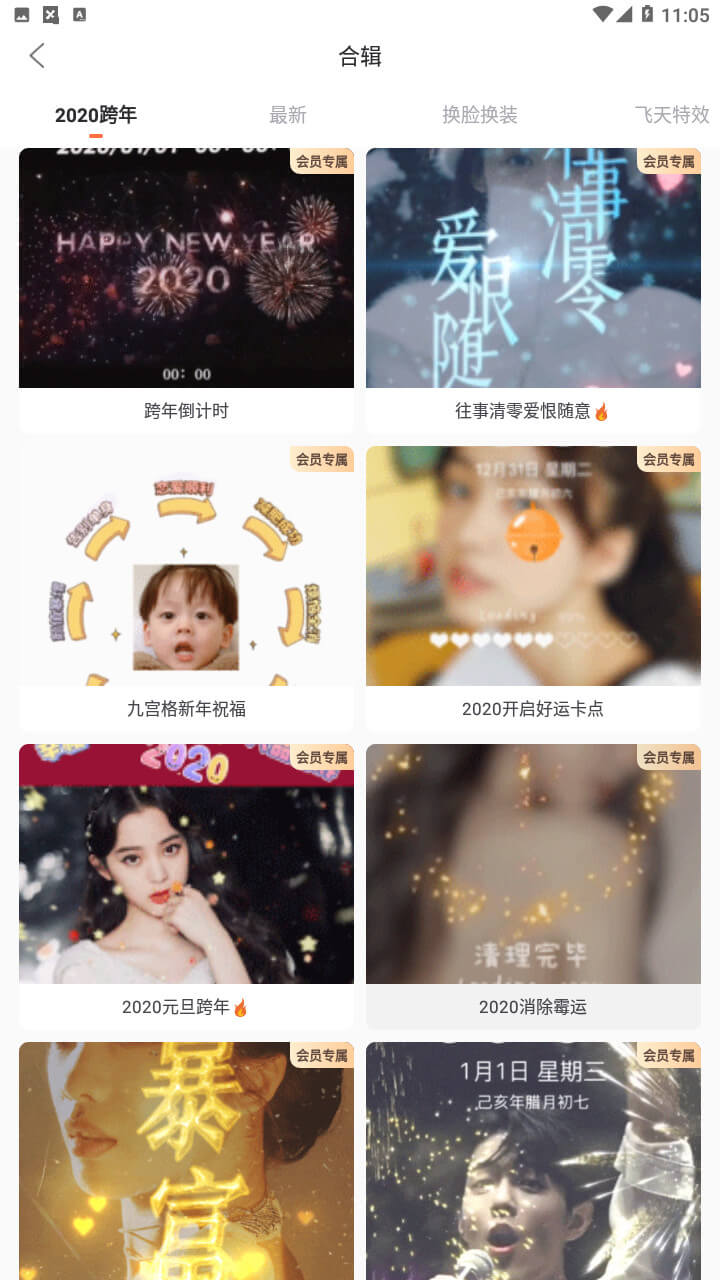The width and height of the screenshot is (720, 1280).
Task: Go back using the arrow icon
Action: (x=37, y=56)
